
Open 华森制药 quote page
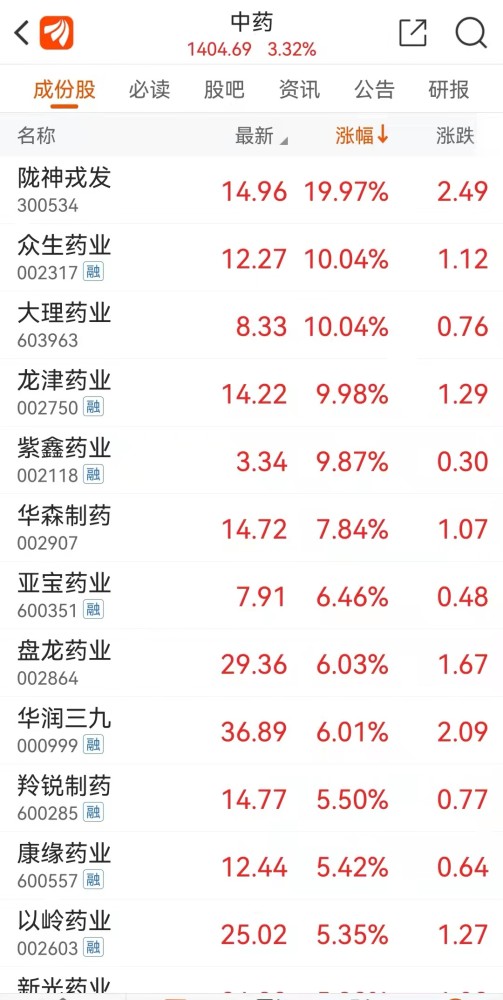click(251, 528)
